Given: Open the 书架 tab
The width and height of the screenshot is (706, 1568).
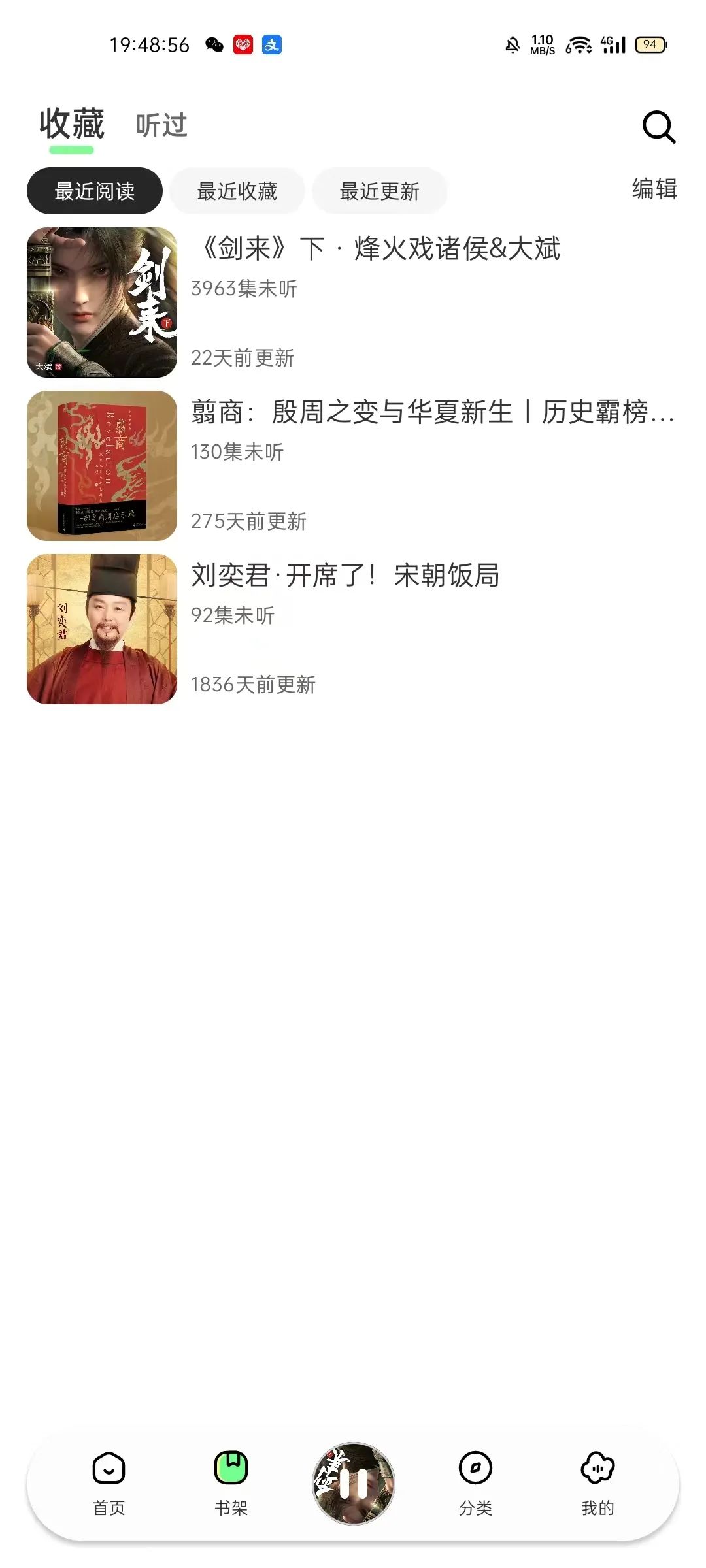Looking at the screenshot, I should [231, 1483].
